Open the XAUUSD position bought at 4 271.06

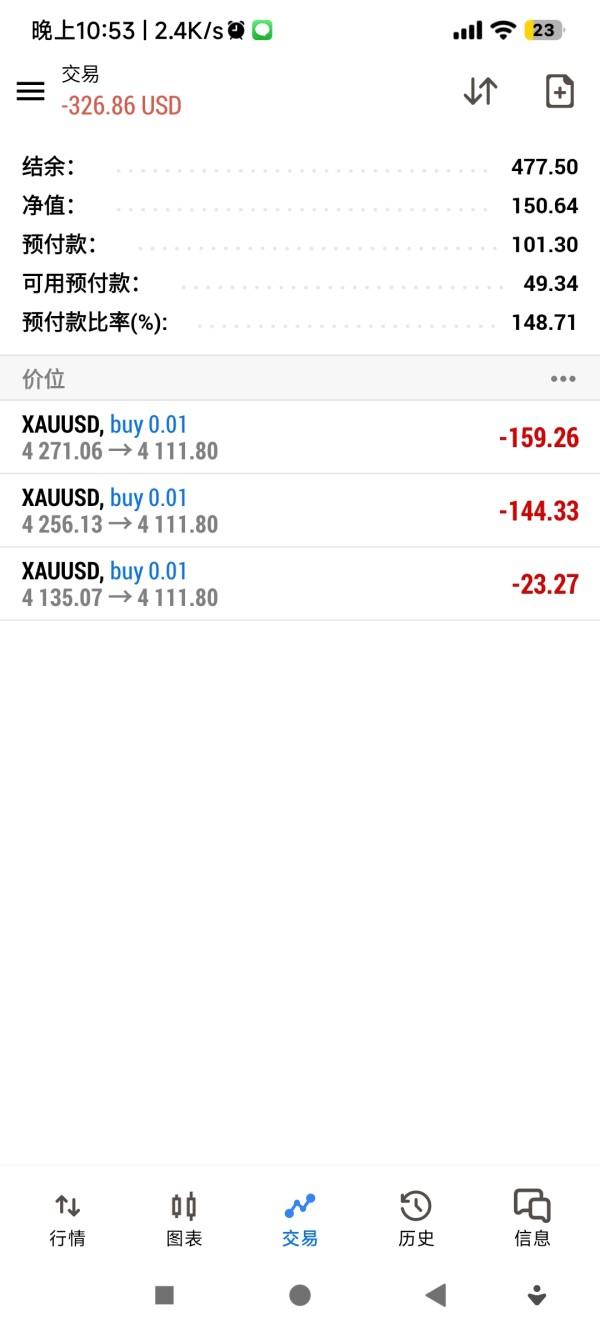click(x=300, y=438)
